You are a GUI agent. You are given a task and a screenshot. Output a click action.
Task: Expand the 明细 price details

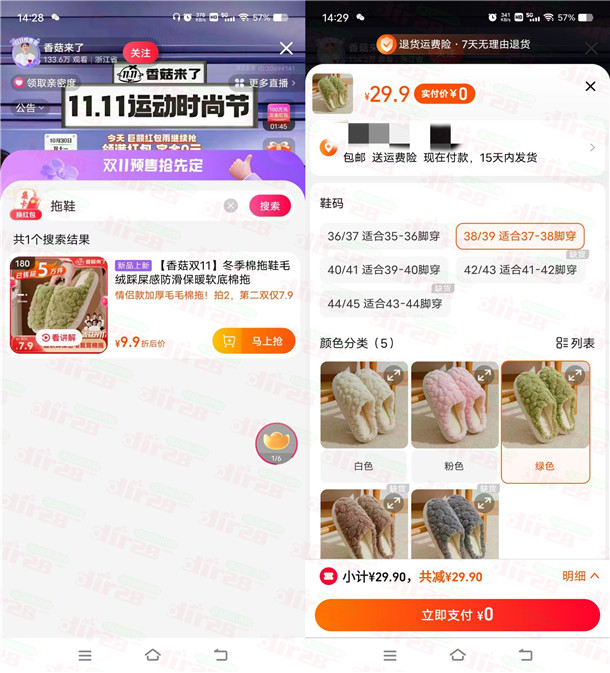(x=581, y=577)
